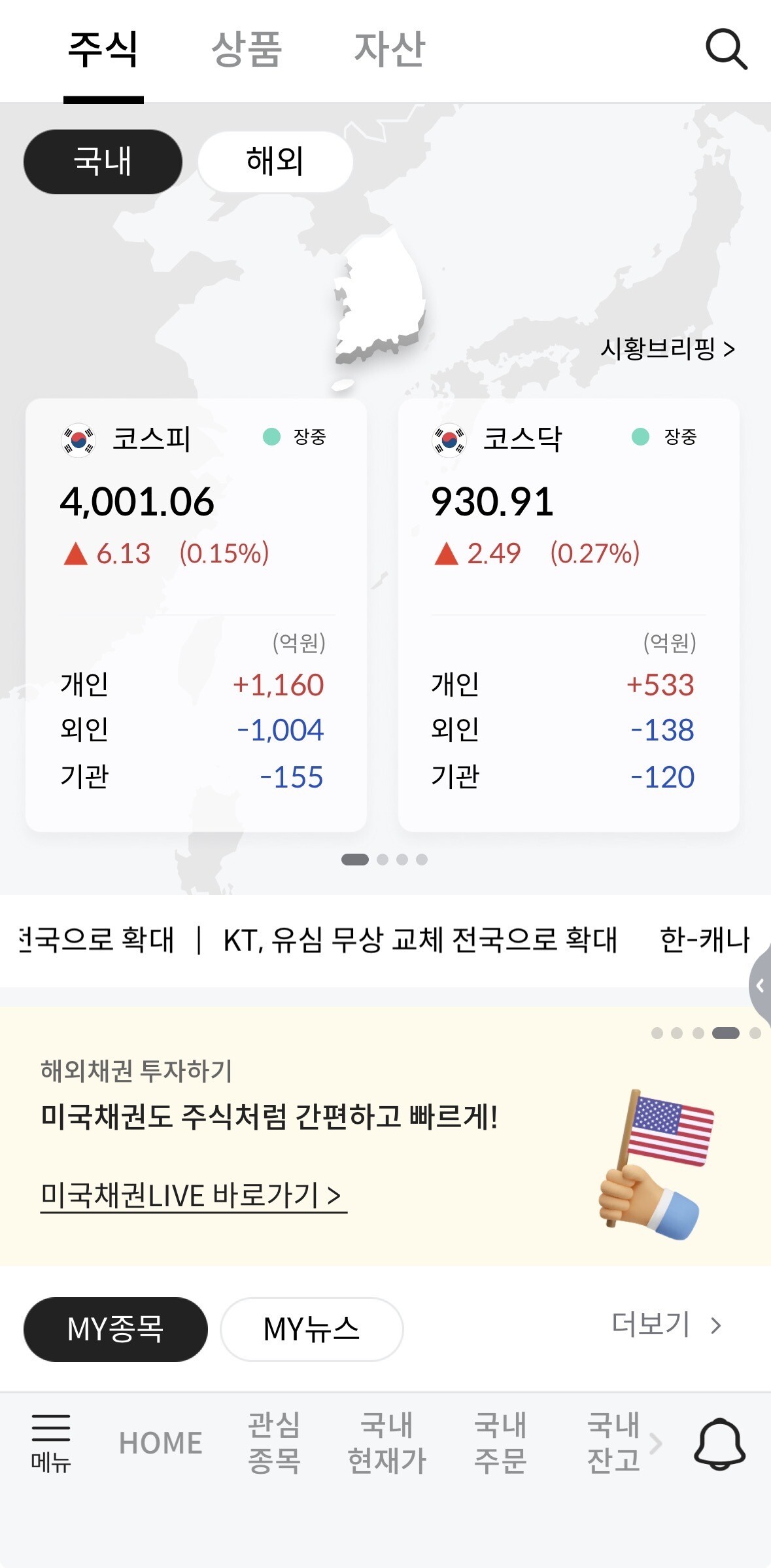Open the 메뉴 hamburger button
This screenshot has height=1568, width=771.
click(51, 1444)
